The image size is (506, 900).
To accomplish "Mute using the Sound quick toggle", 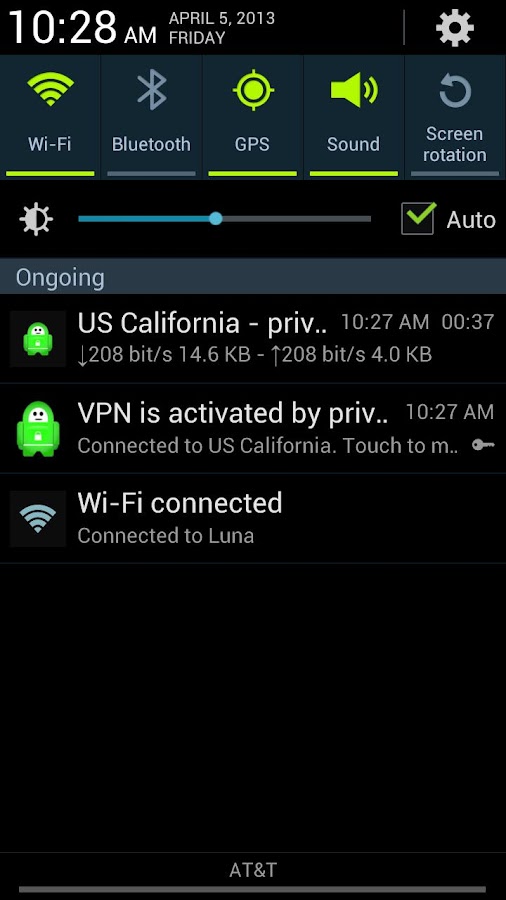I will 353,117.
